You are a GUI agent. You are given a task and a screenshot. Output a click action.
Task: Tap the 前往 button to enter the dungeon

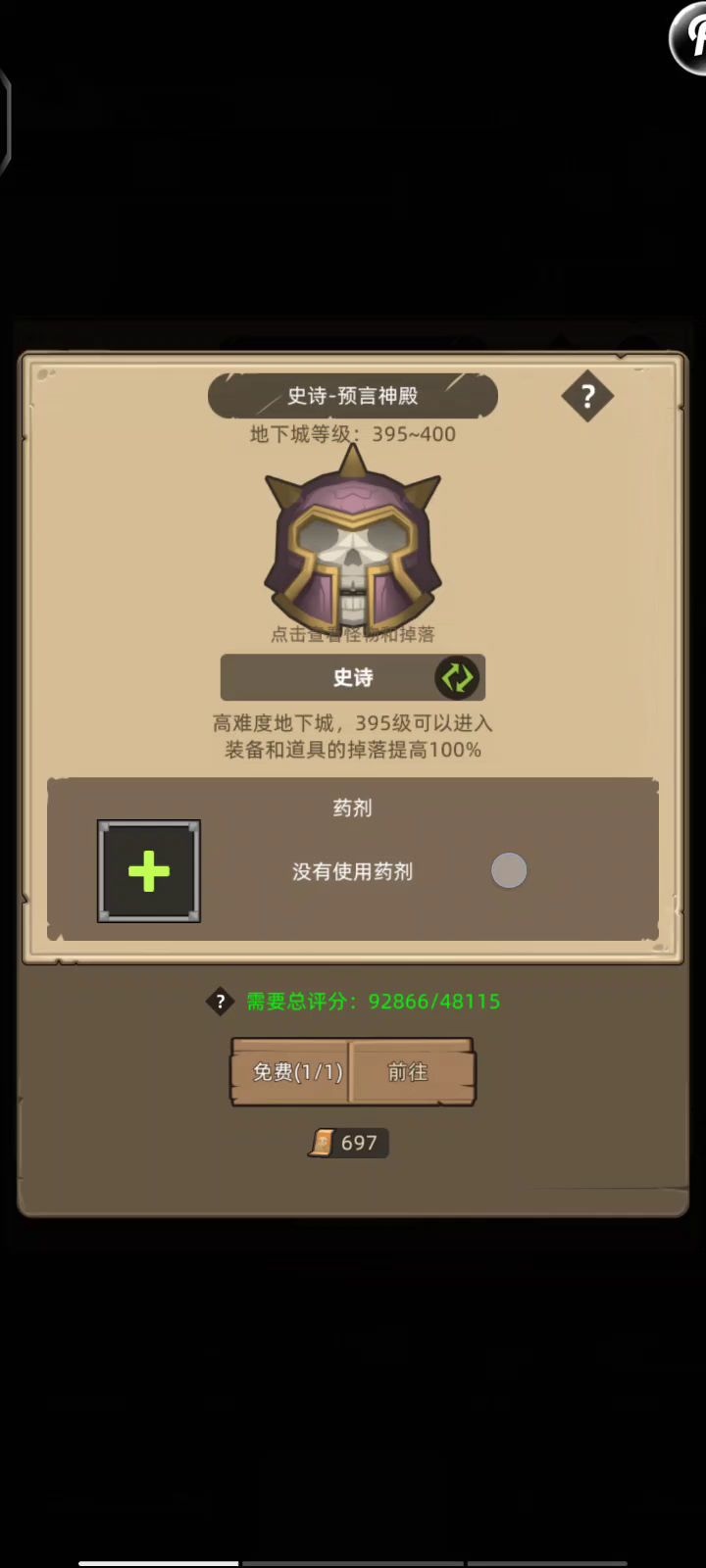click(x=412, y=1072)
